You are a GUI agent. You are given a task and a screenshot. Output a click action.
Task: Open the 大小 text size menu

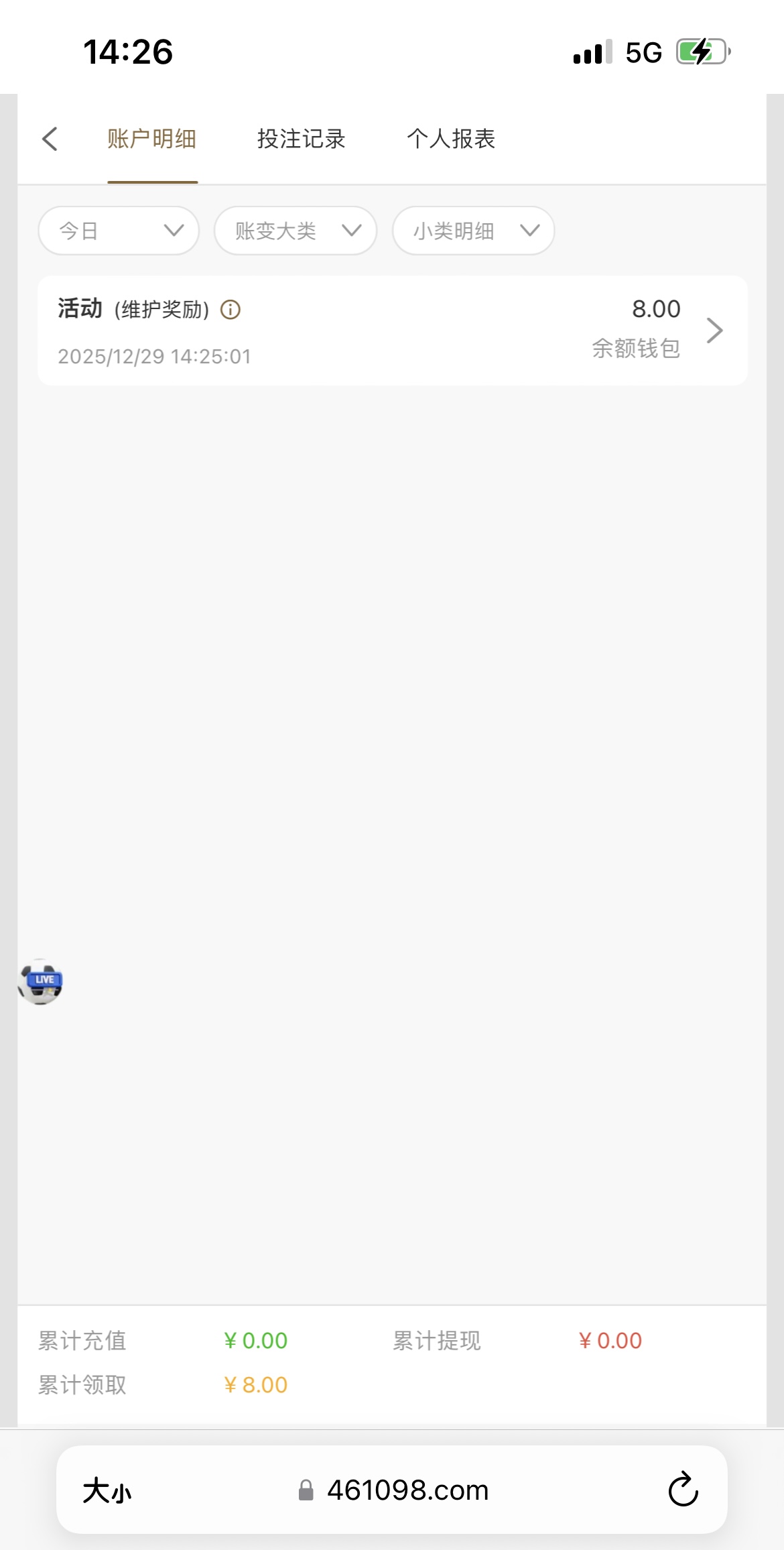(107, 1491)
